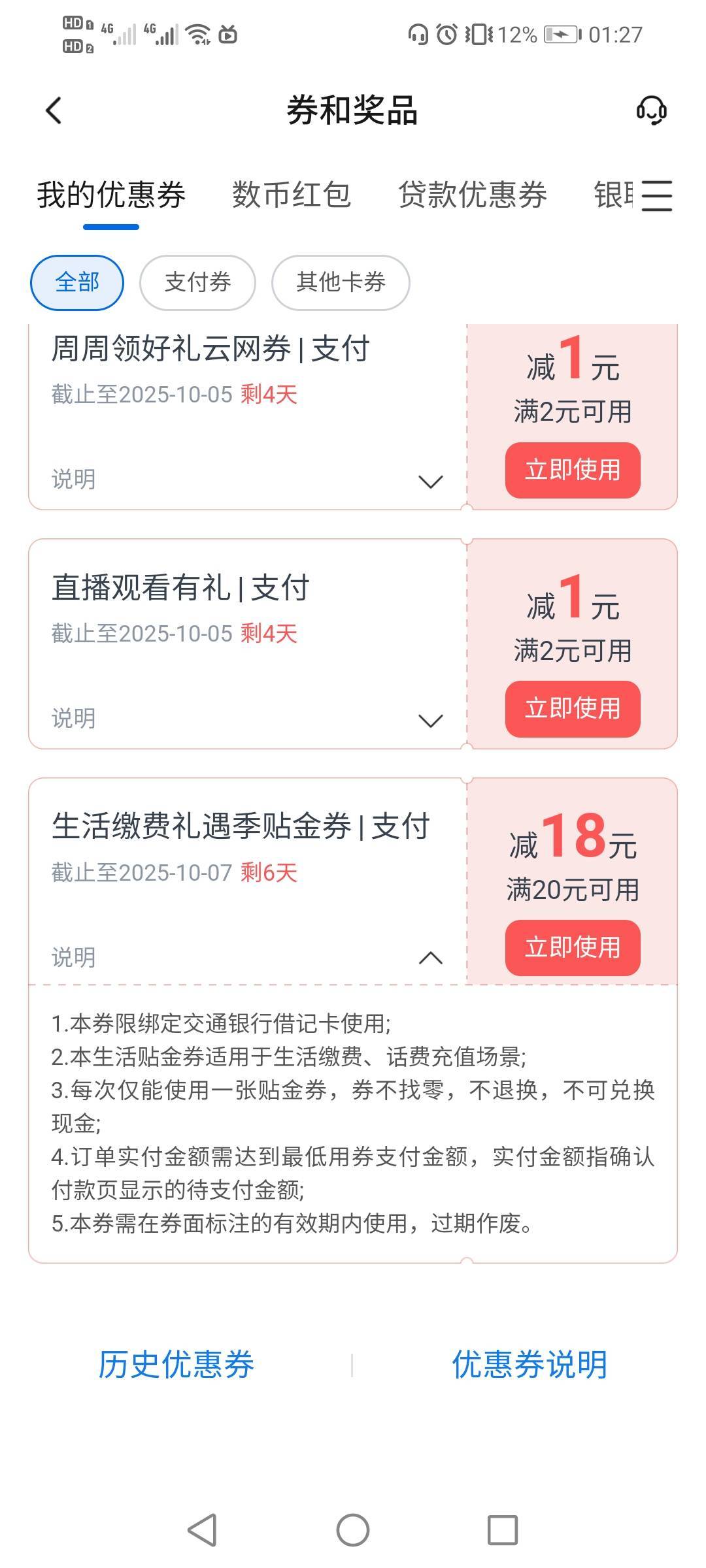The image size is (706, 1568).
Task: Filter by 支付券 chip
Action: point(197,282)
